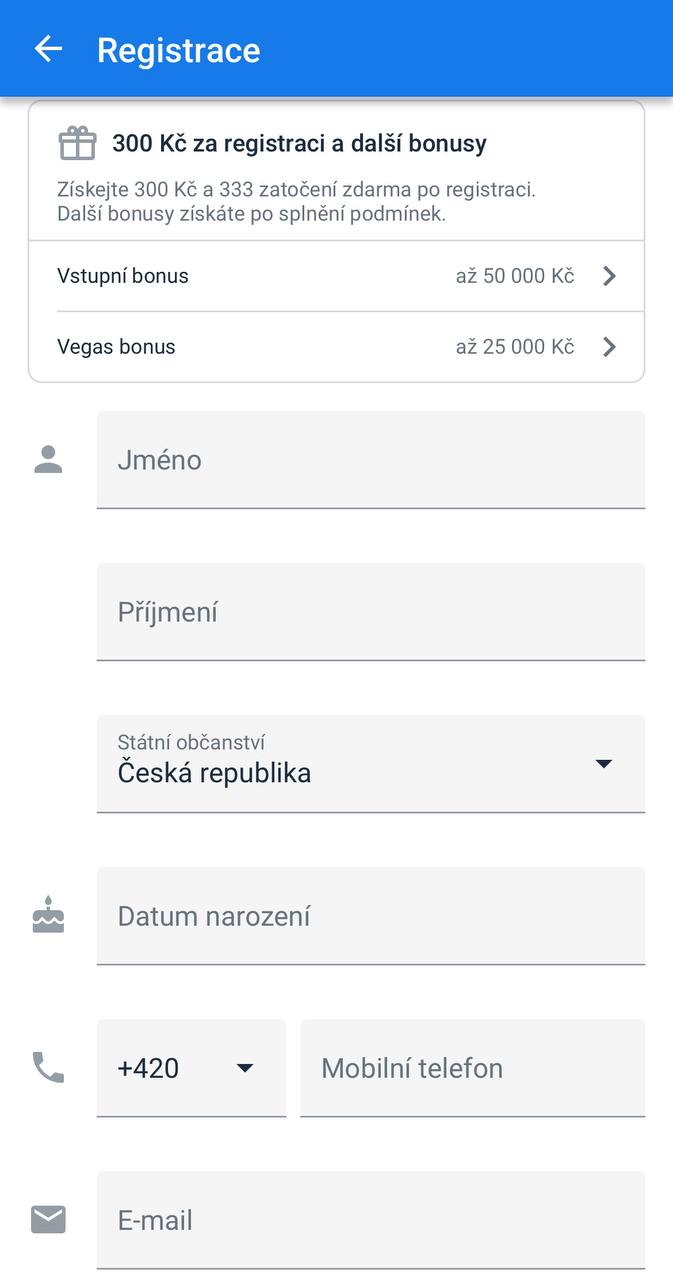Focus the E-mail input field
The width and height of the screenshot is (673, 1280).
click(x=370, y=1220)
